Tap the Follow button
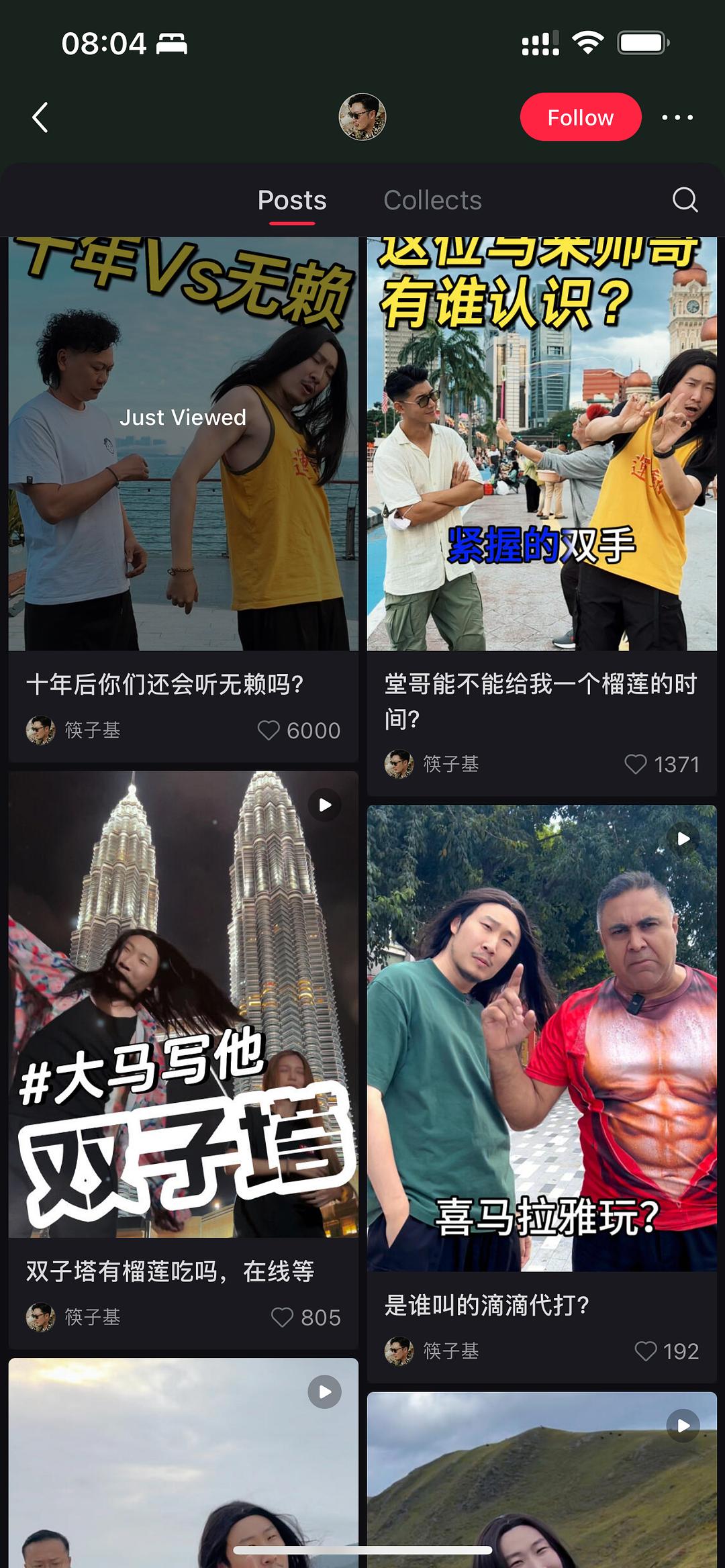Screen dimensions: 725x1568 point(580,117)
